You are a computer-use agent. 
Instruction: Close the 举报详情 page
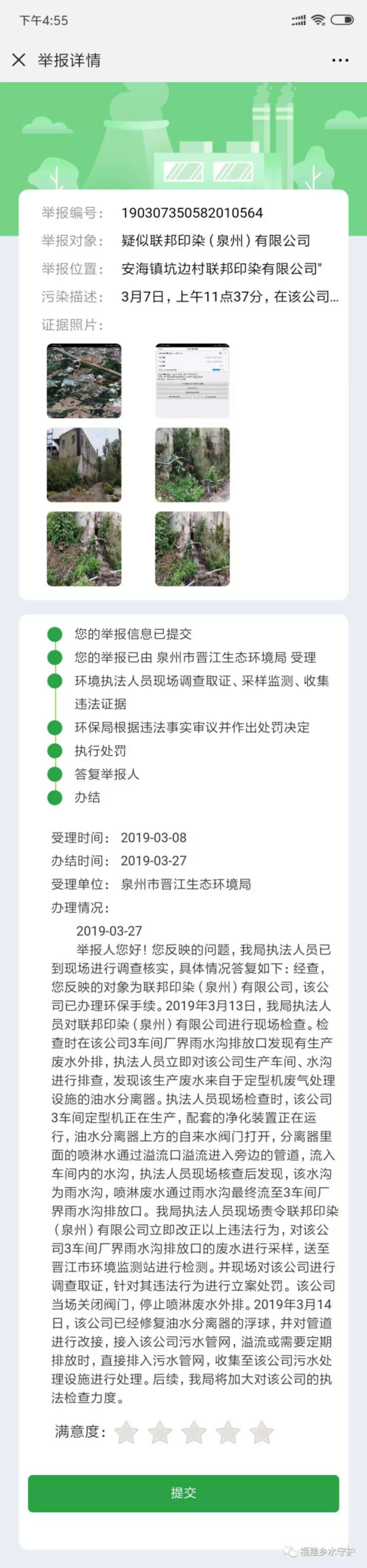click(19, 60)
